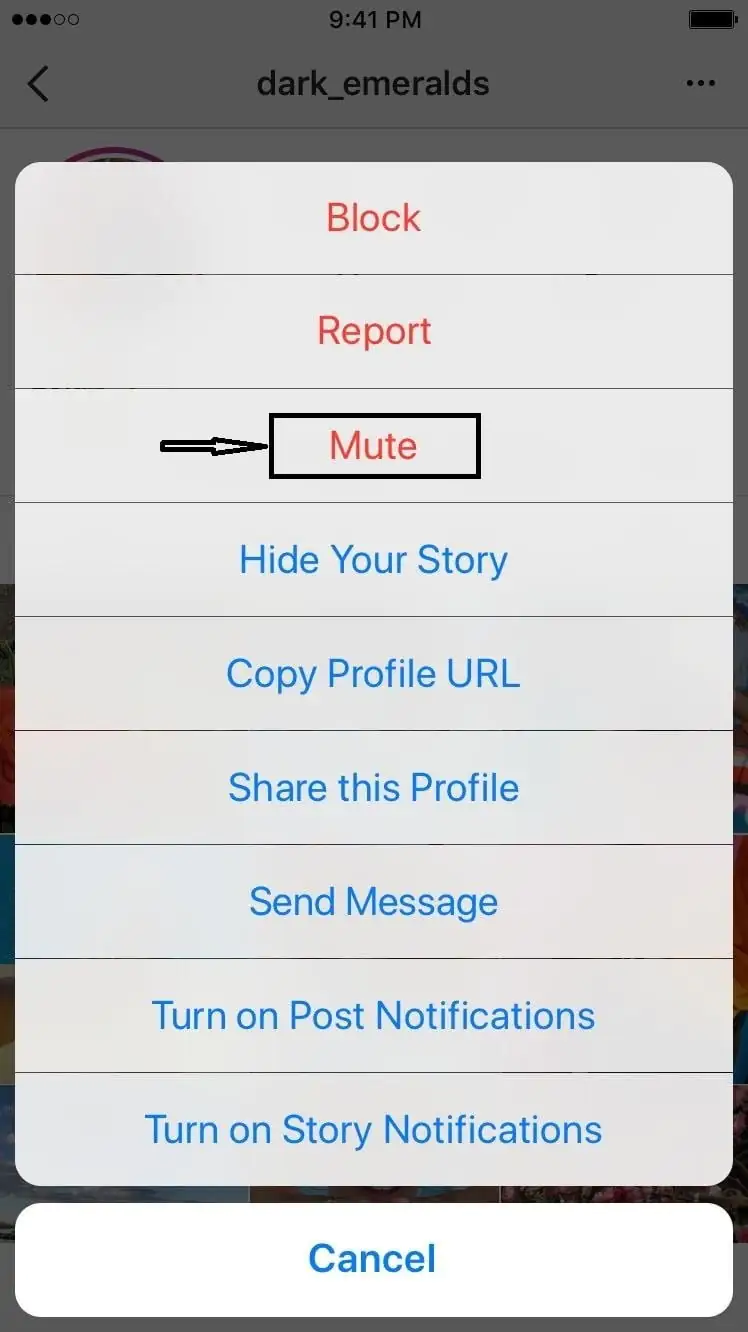Turn on Story Notifications
748x1332 pixels.
[373, 1130]
